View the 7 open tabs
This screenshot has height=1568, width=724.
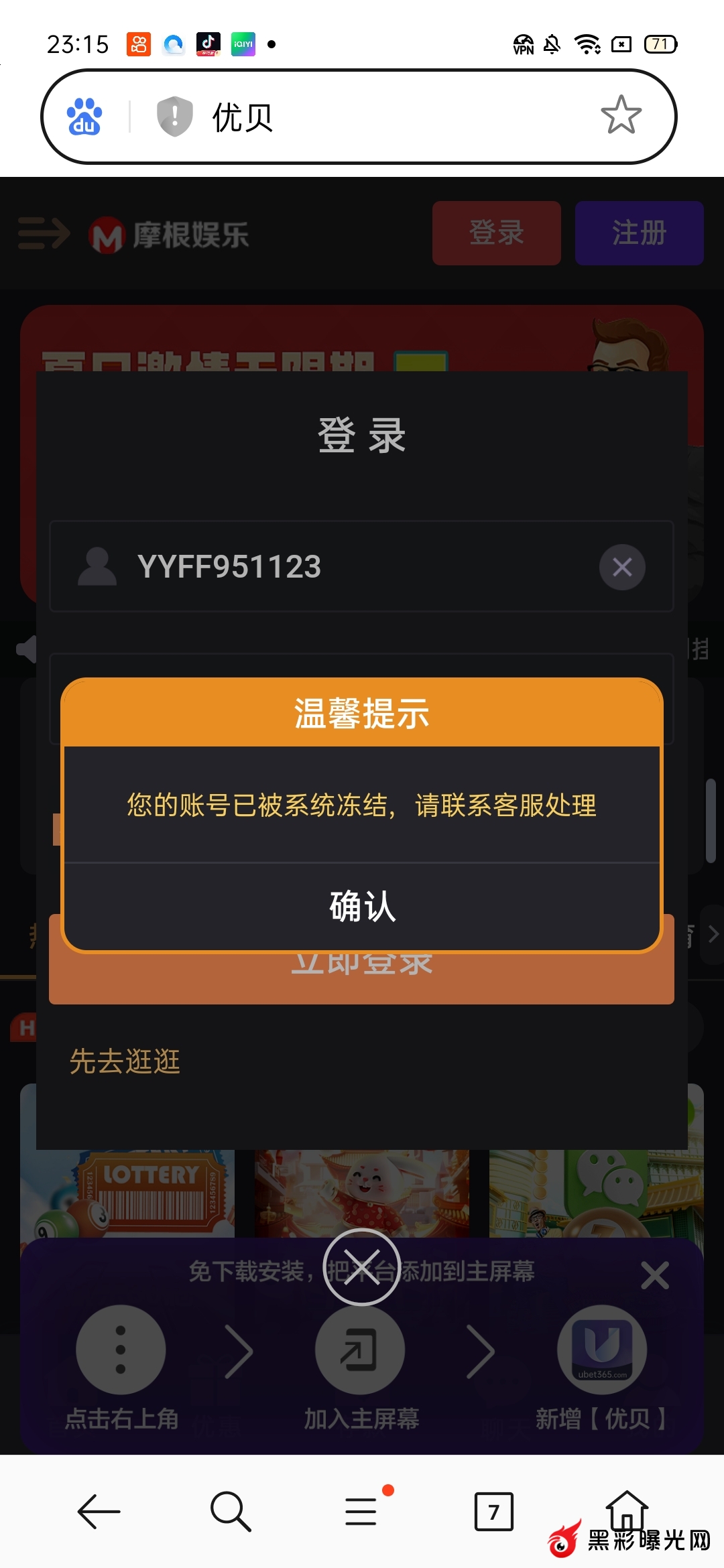pos(494,1512)
